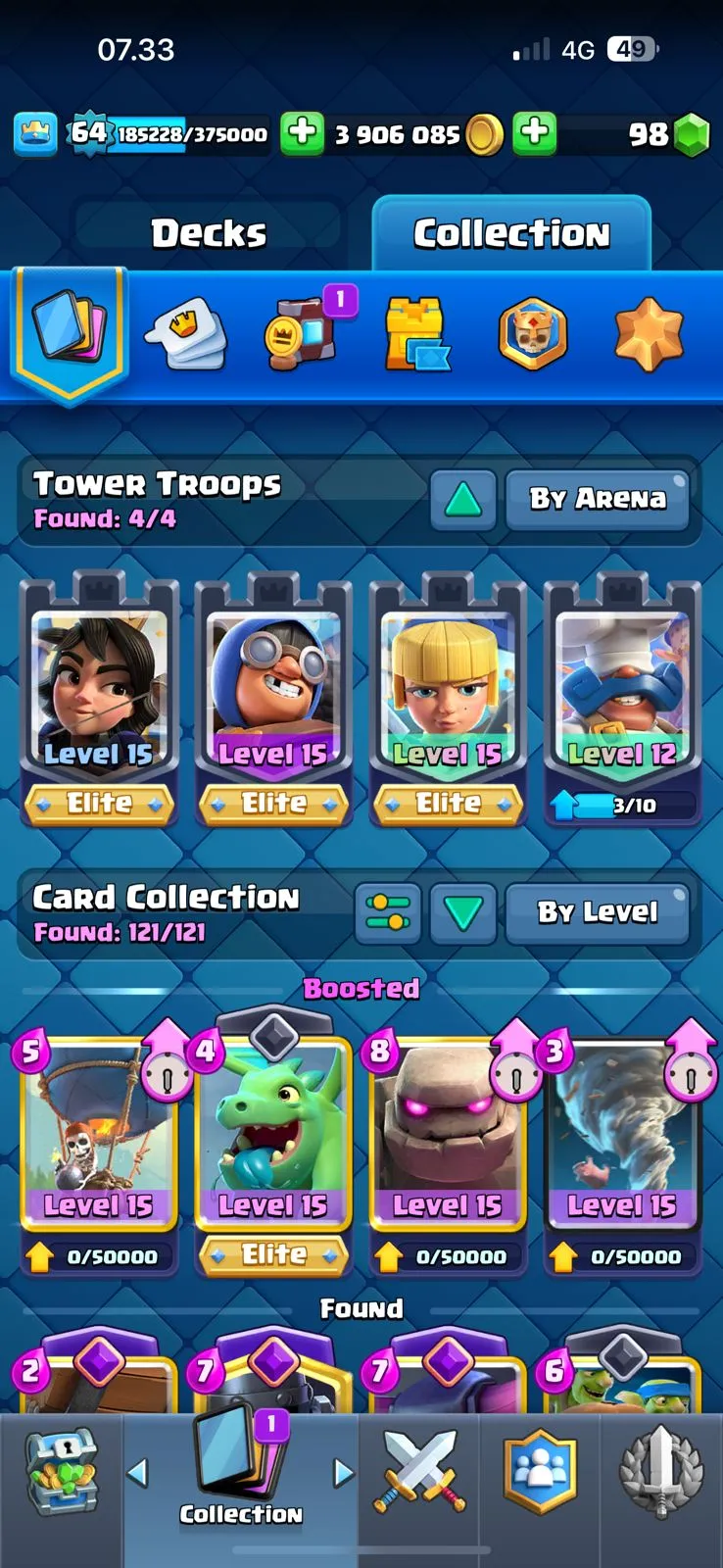
Task: Open the tower skins section
Action: [x=416, y=335]
